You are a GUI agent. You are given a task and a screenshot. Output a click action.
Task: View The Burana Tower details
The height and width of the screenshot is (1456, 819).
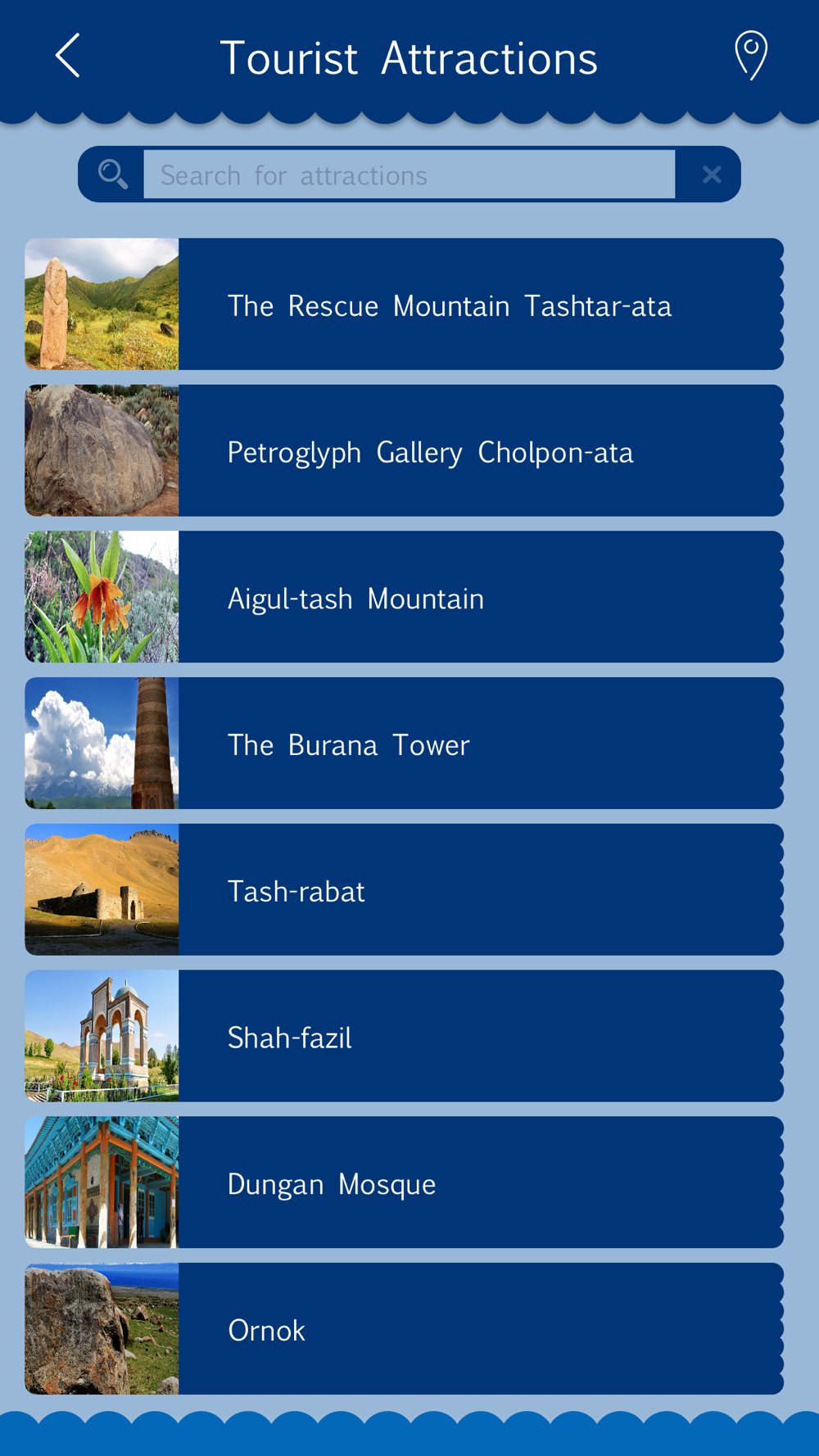pos(404,744)
